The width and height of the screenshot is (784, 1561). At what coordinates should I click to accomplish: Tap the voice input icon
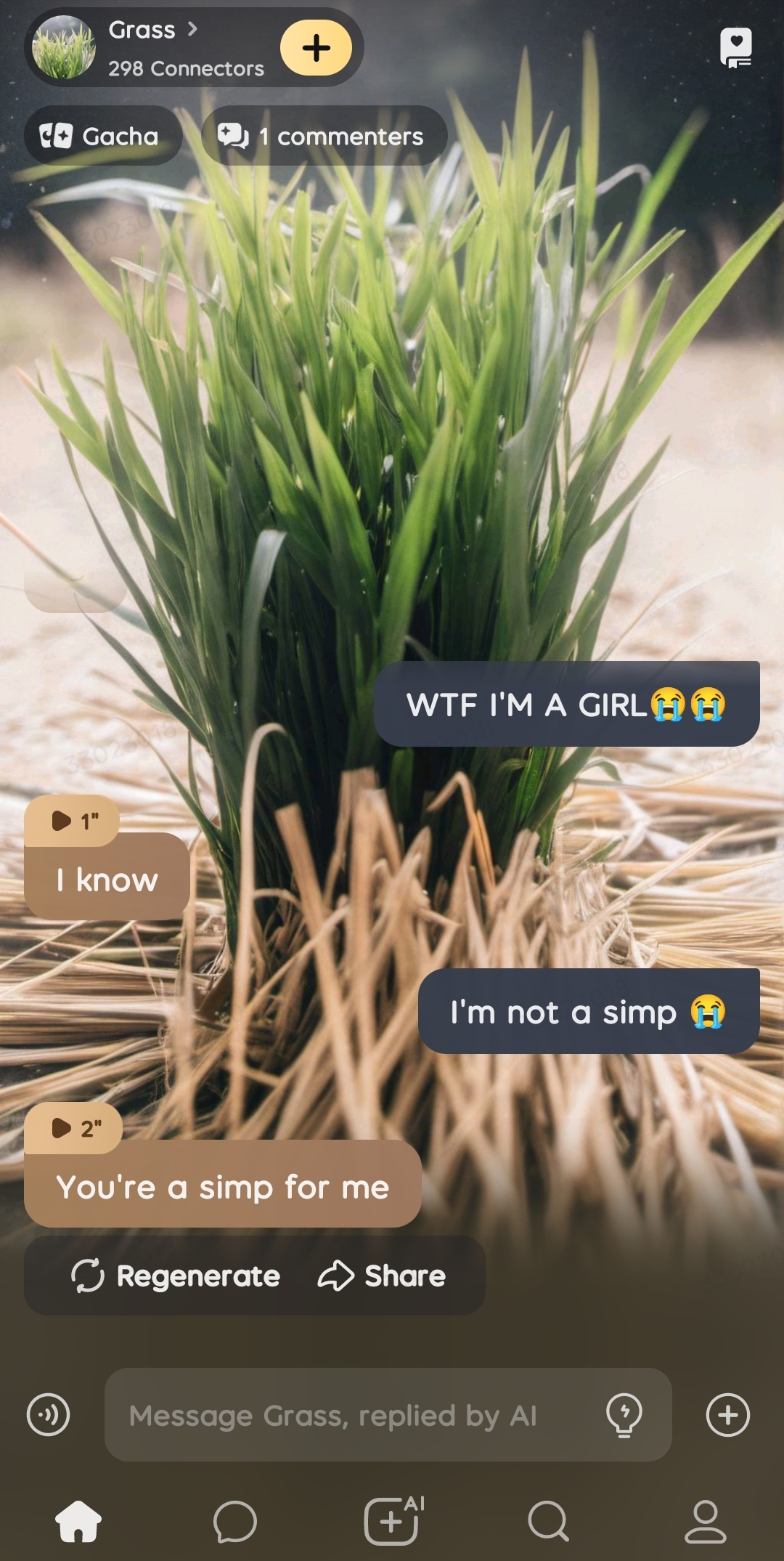coord(48,1415)
